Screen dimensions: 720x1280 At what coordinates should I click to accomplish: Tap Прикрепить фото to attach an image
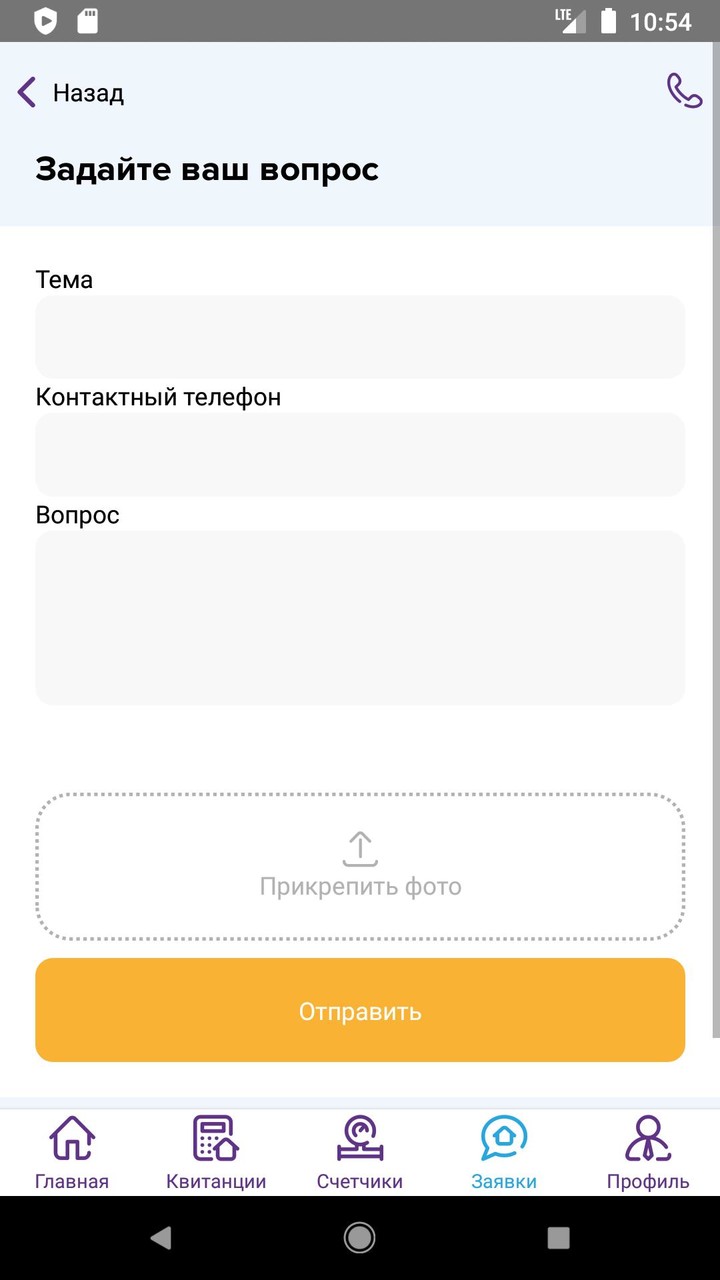358,886
